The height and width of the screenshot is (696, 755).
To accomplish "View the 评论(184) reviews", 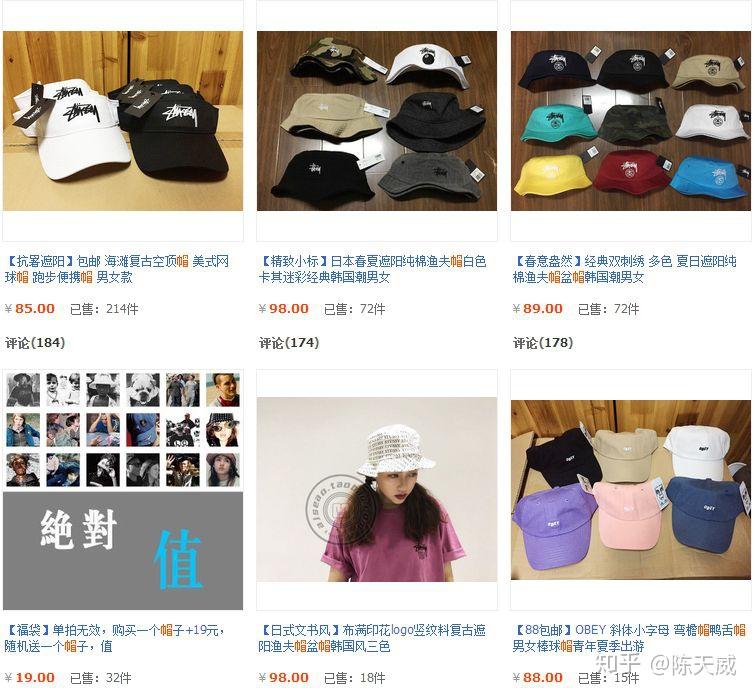I will click(35, 343).
